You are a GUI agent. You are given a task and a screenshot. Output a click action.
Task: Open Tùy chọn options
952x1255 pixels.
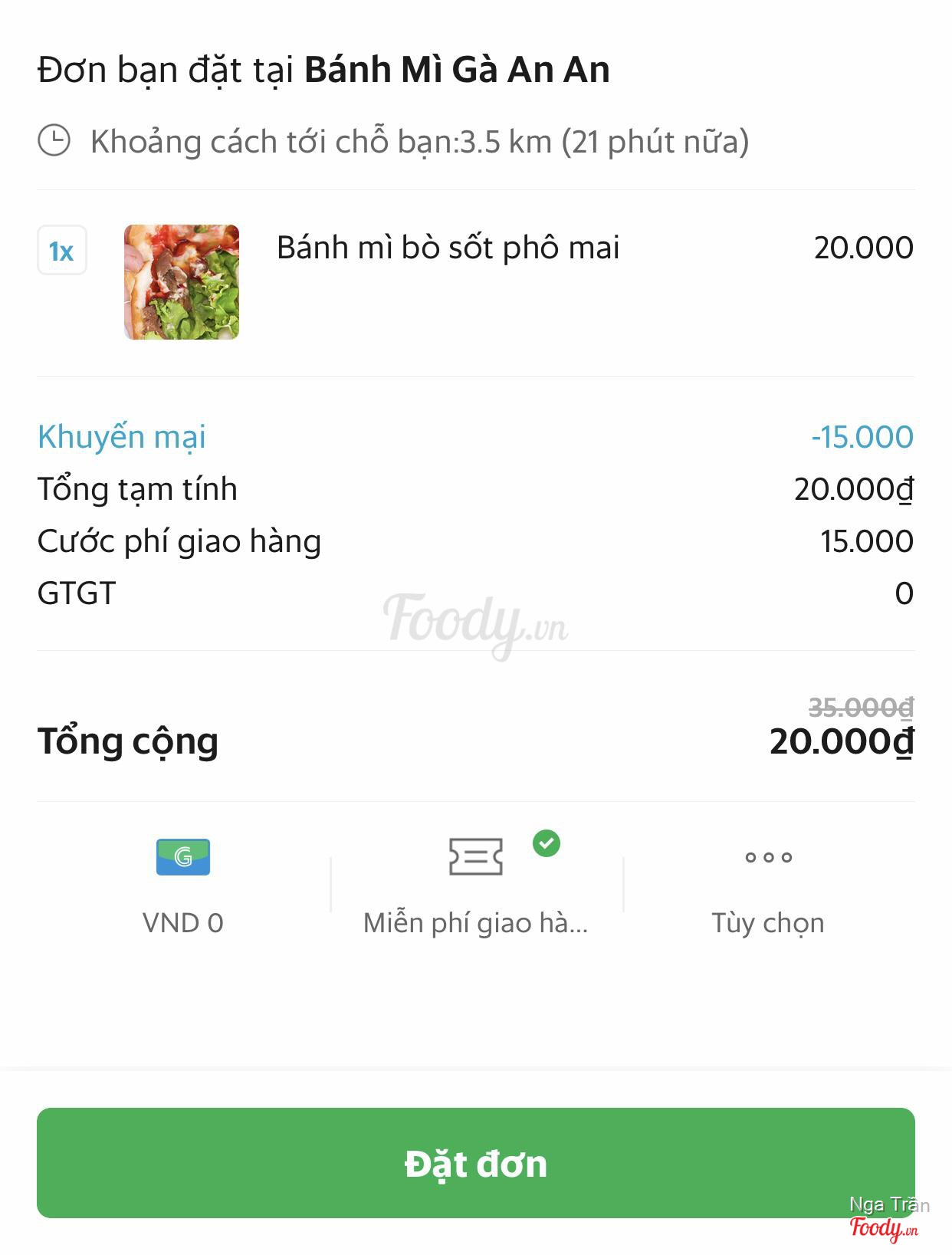point(768,883)
